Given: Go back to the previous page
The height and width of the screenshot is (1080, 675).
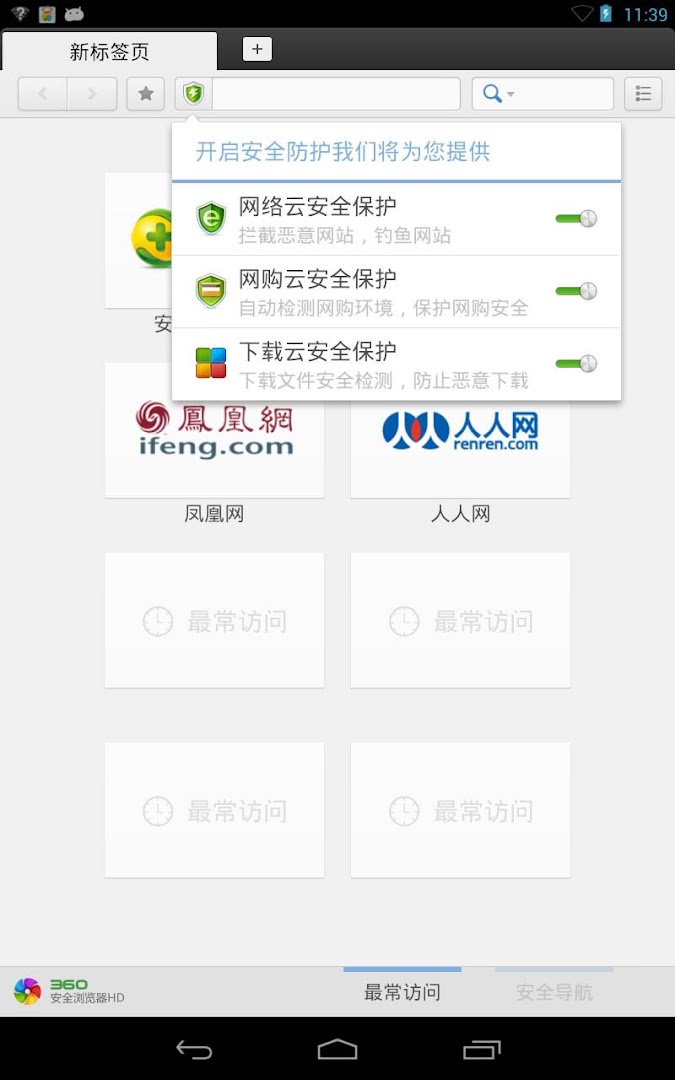Looking at the screenshot, I should (43, 94).
